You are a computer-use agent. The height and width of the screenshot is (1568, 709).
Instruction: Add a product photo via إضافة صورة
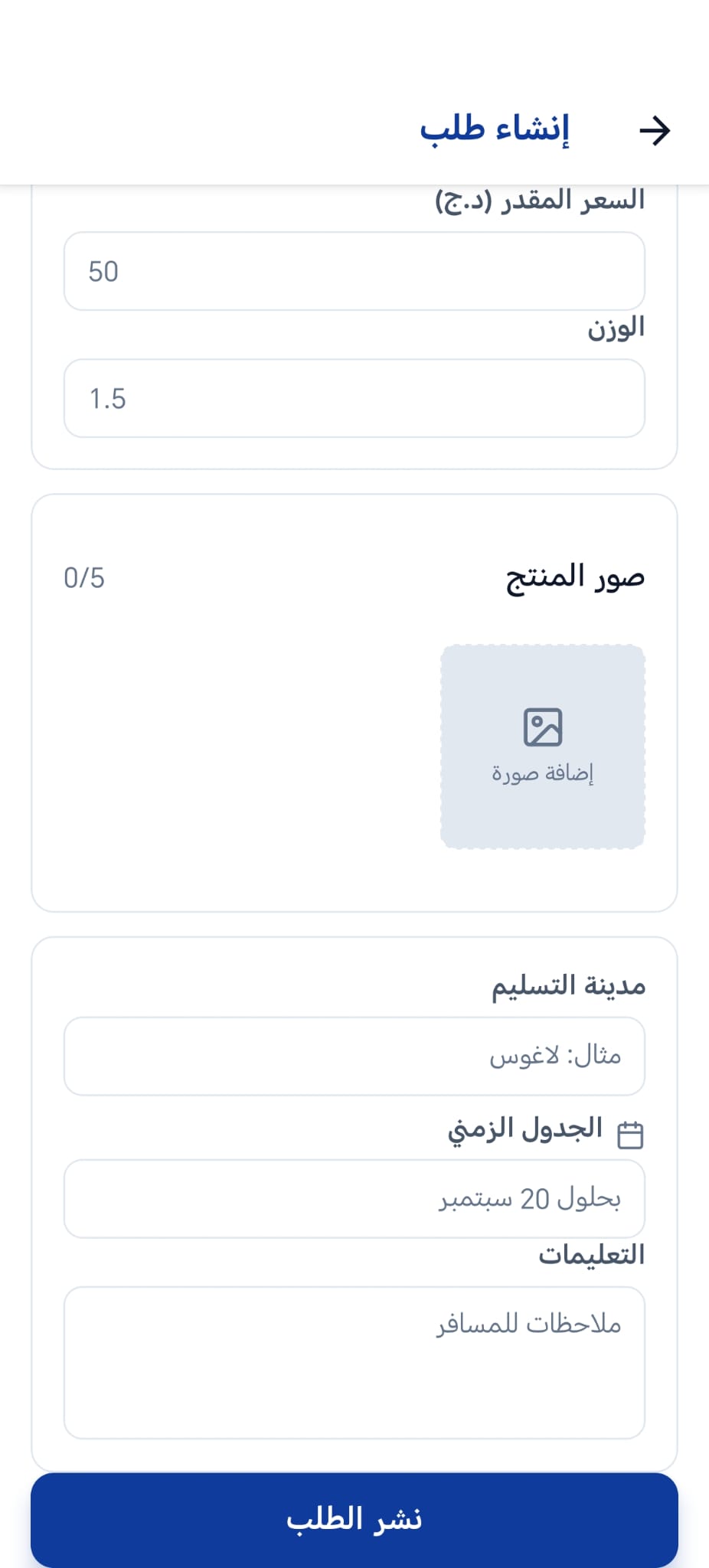coord(542,746)
